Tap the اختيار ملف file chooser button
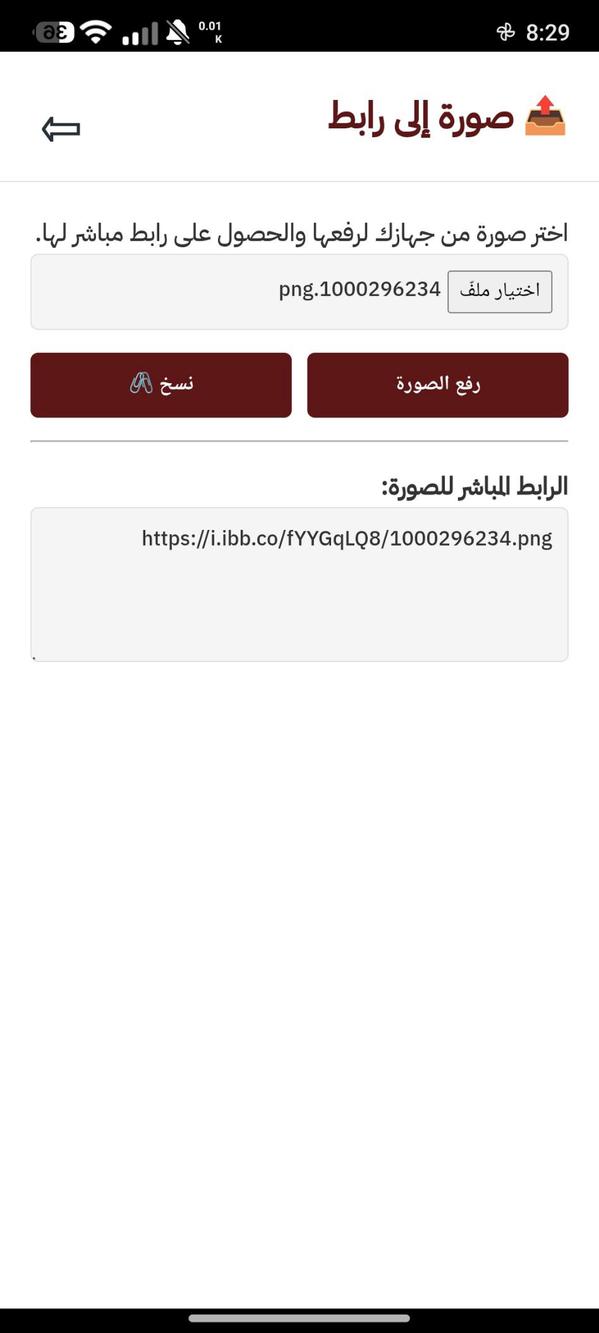The width and height of the screenshot is (599, 1333). coord(500,291)
